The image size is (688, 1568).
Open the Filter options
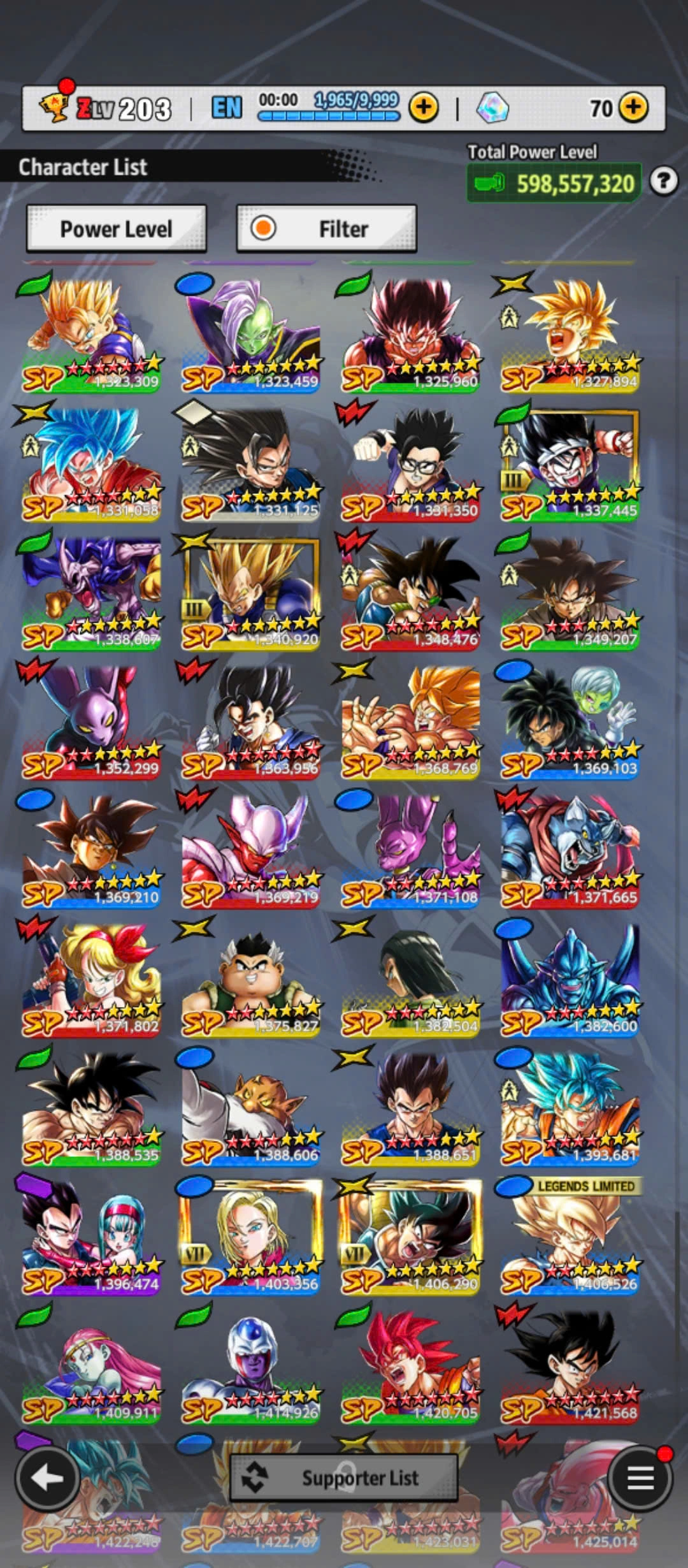pos(326,228)
